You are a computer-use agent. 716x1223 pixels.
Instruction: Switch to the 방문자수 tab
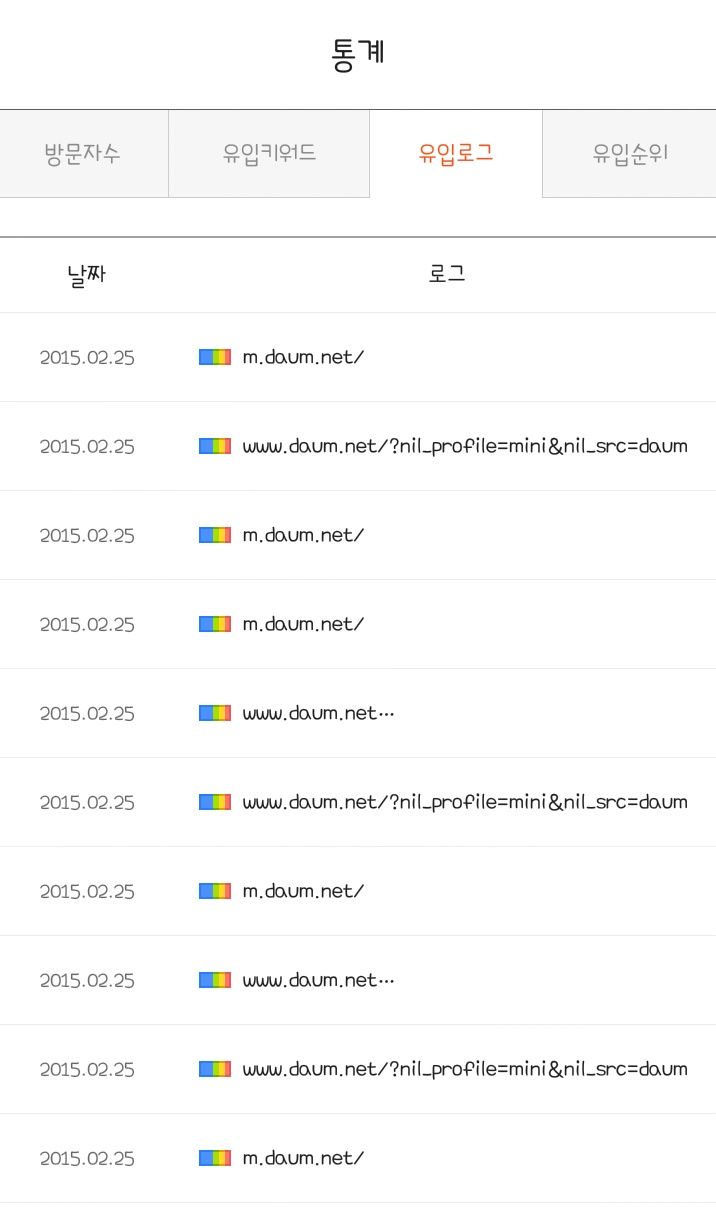pyautogui.click(x=83, y=154)
